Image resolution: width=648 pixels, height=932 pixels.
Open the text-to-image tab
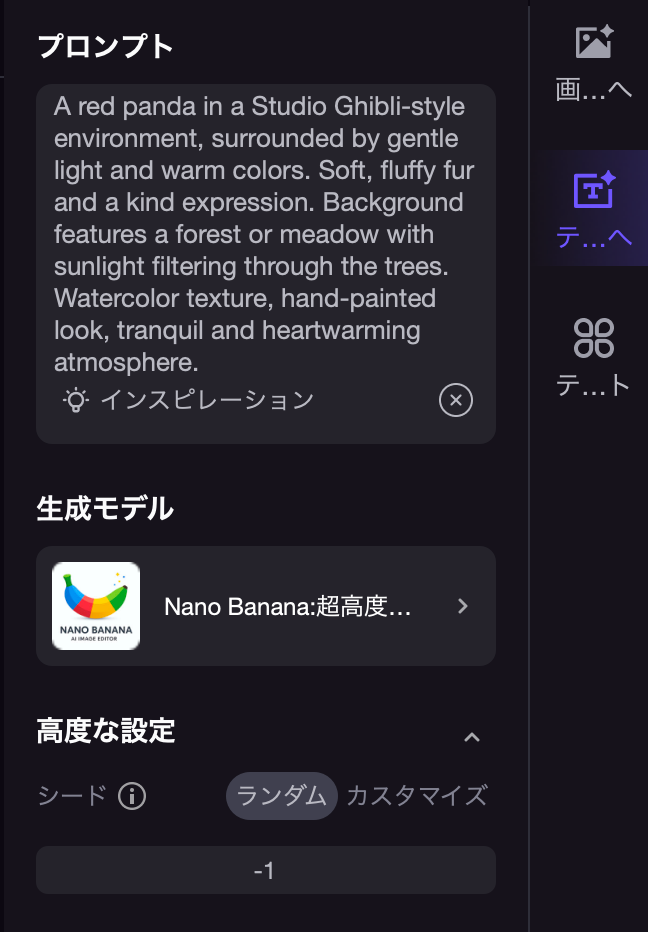(x=594, y=210)
